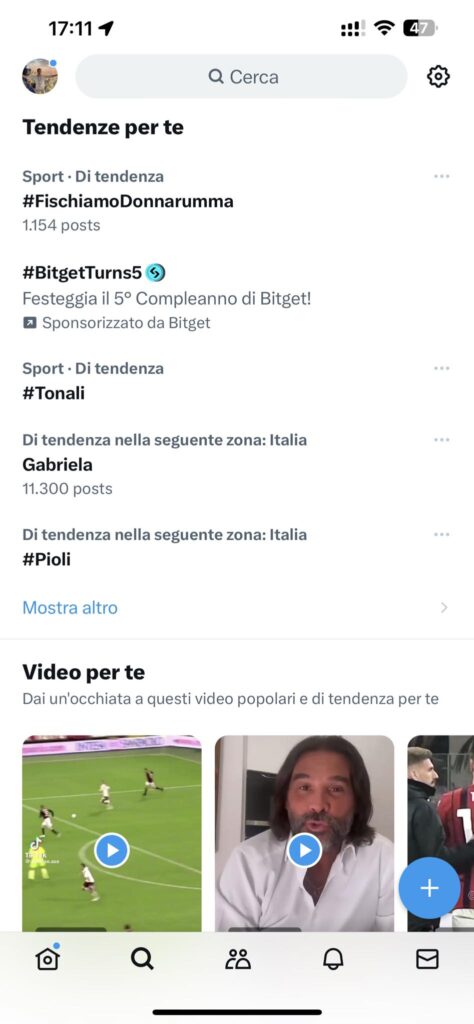474x1024 pixels.
Task: Open the notifications bell tab
Action: coord(333,959)
